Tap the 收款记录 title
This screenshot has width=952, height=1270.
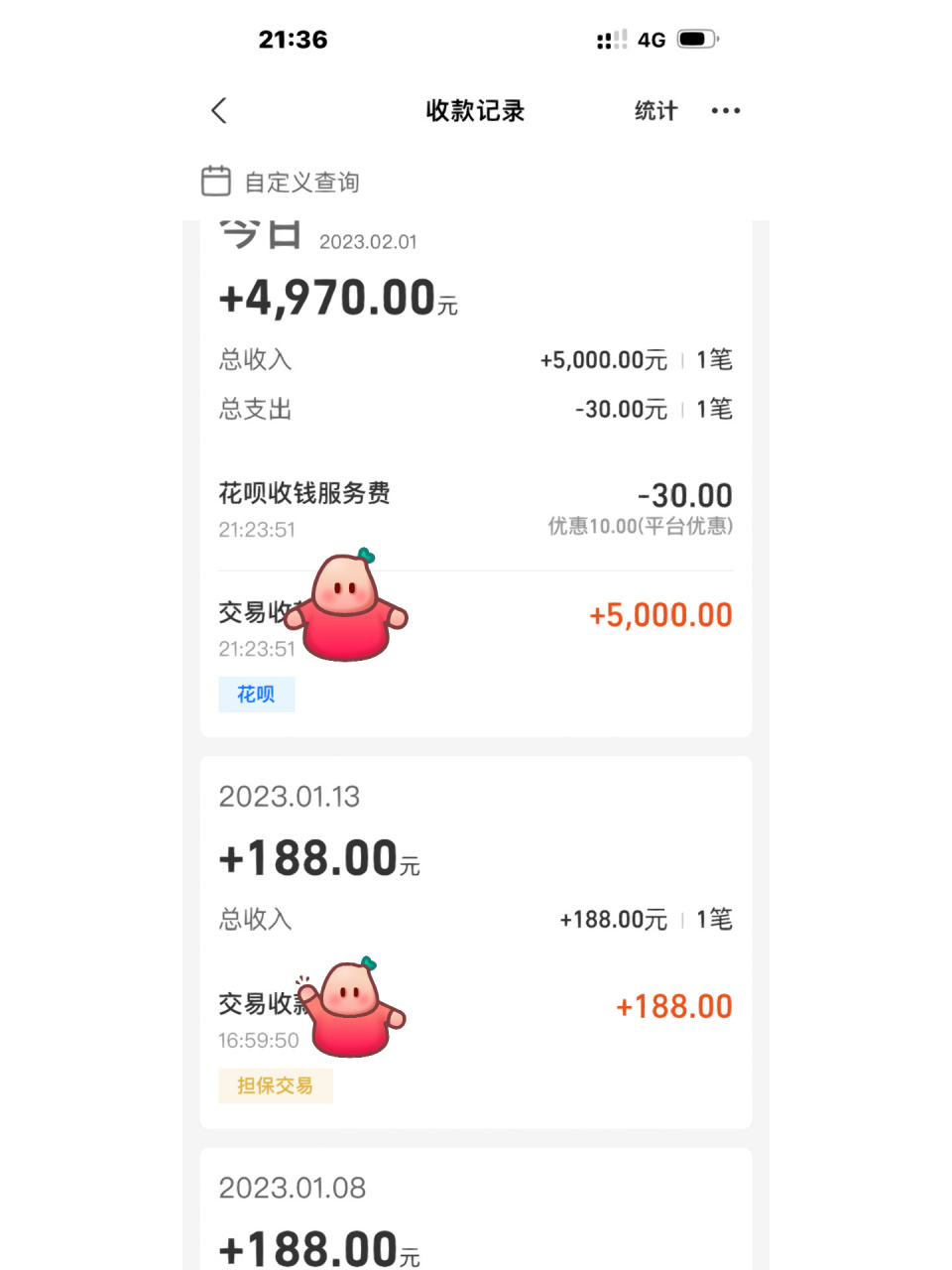click(475, 111)
